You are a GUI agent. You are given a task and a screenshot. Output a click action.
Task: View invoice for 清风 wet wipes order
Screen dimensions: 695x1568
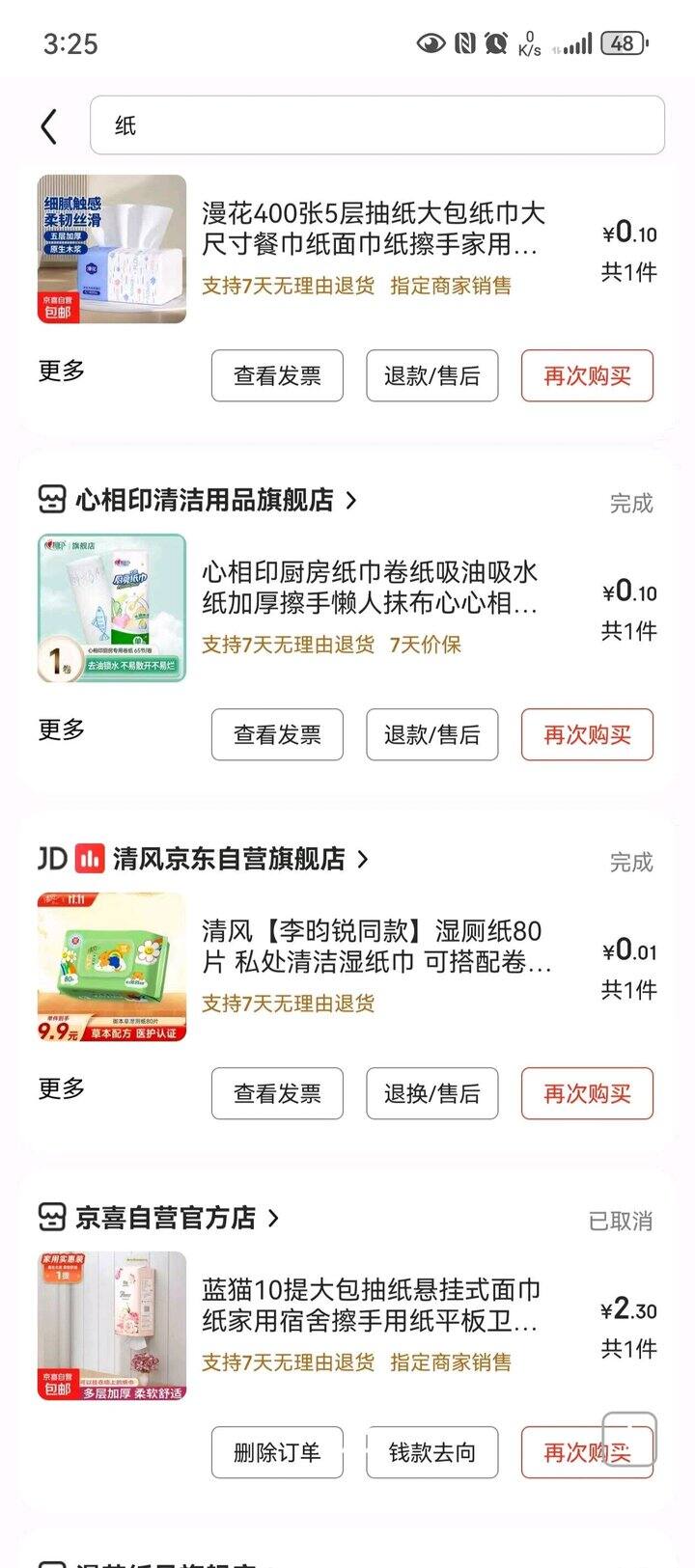click(277, 1094)
